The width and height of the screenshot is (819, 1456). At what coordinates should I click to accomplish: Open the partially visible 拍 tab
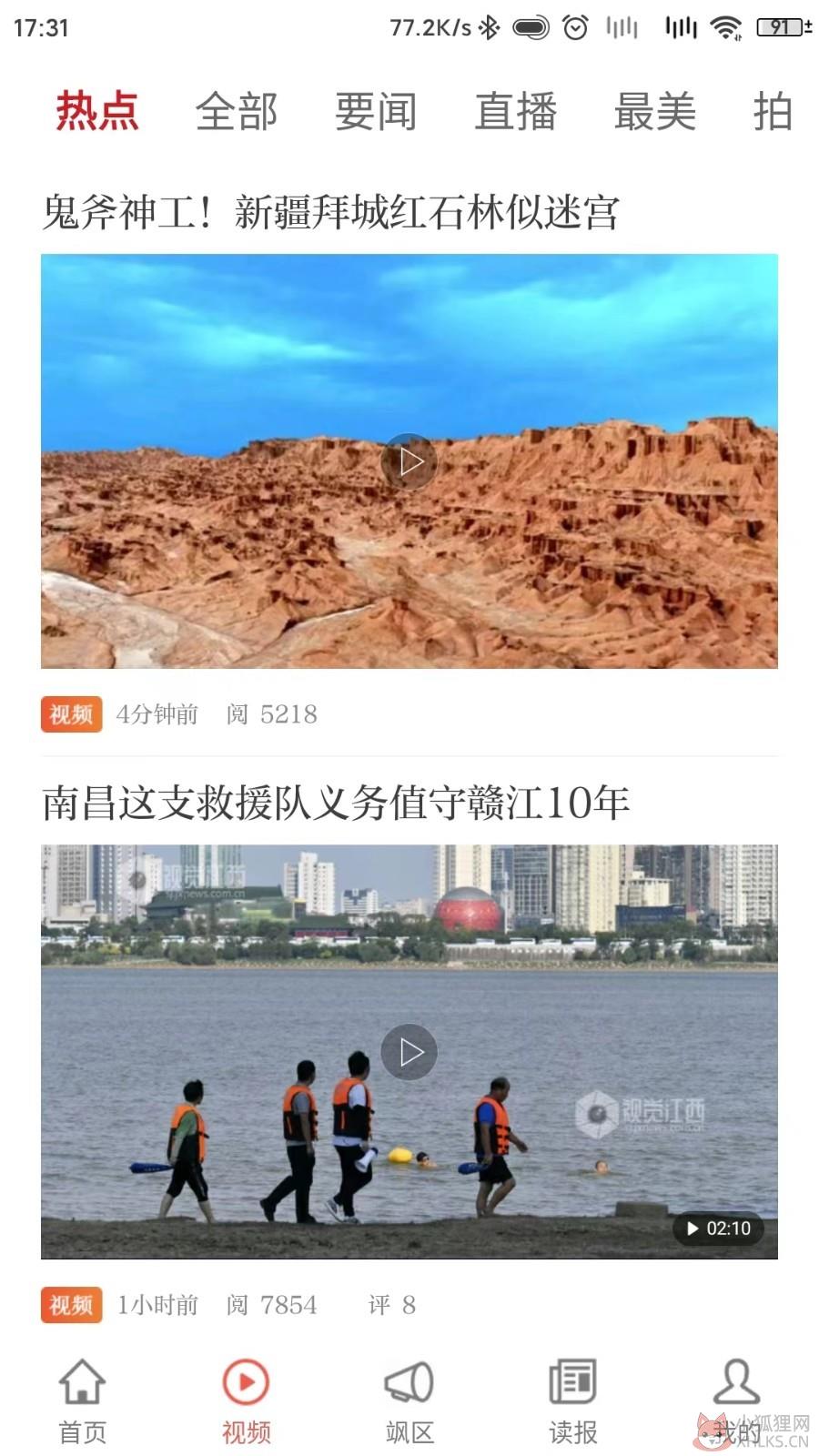773,112
